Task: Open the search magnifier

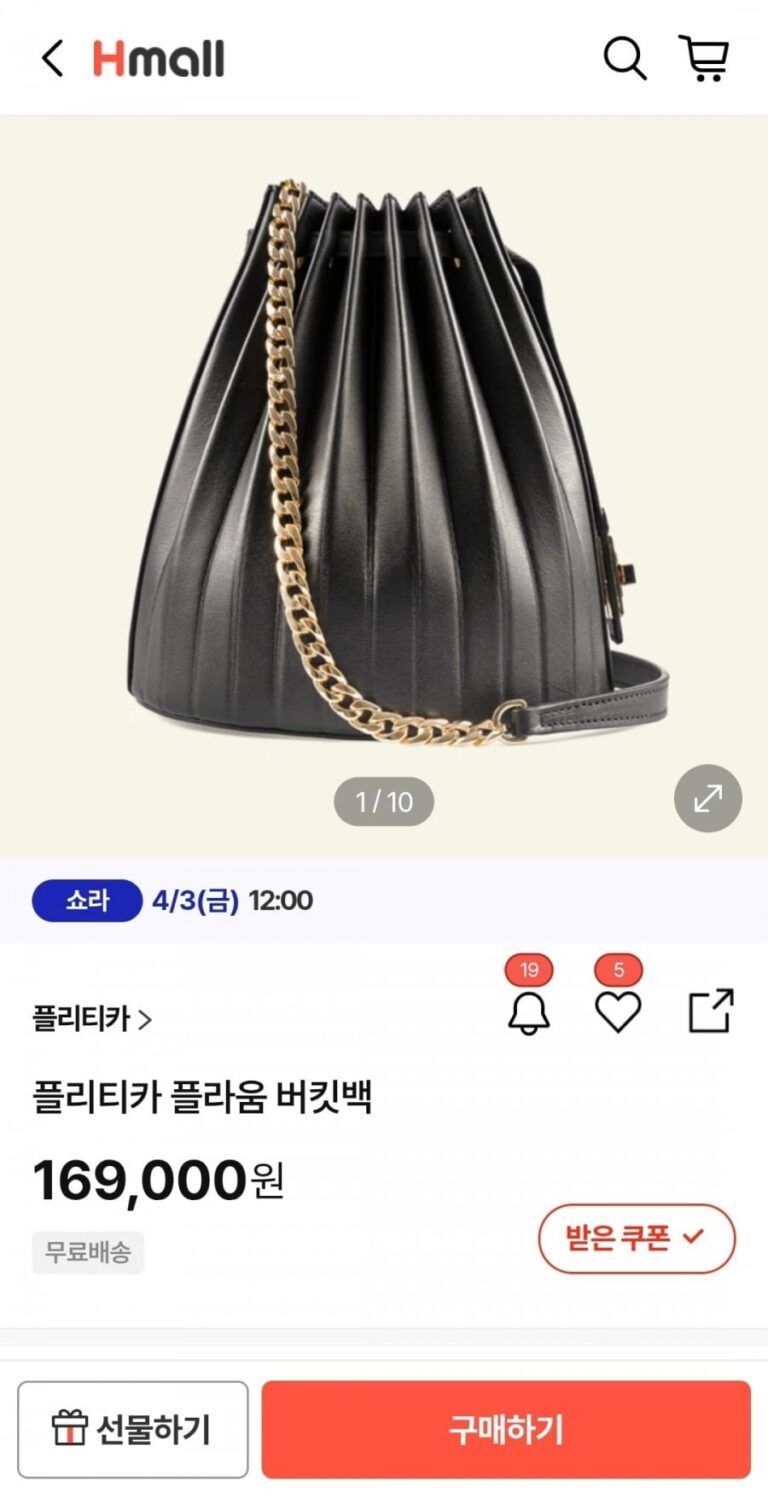Action: tap(625, 59)
